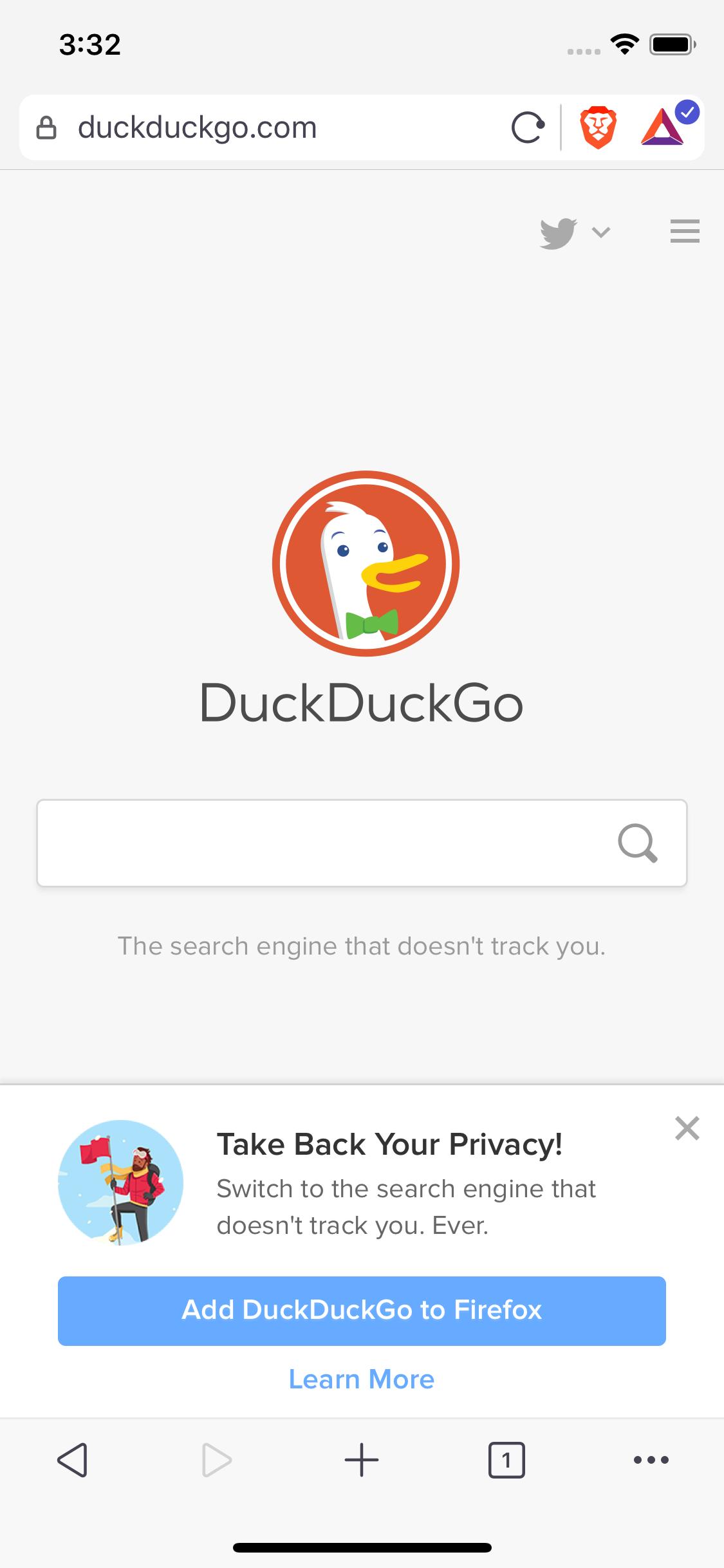
Task: Focus the DuckDuckGo search box
Action: [322, 843]
